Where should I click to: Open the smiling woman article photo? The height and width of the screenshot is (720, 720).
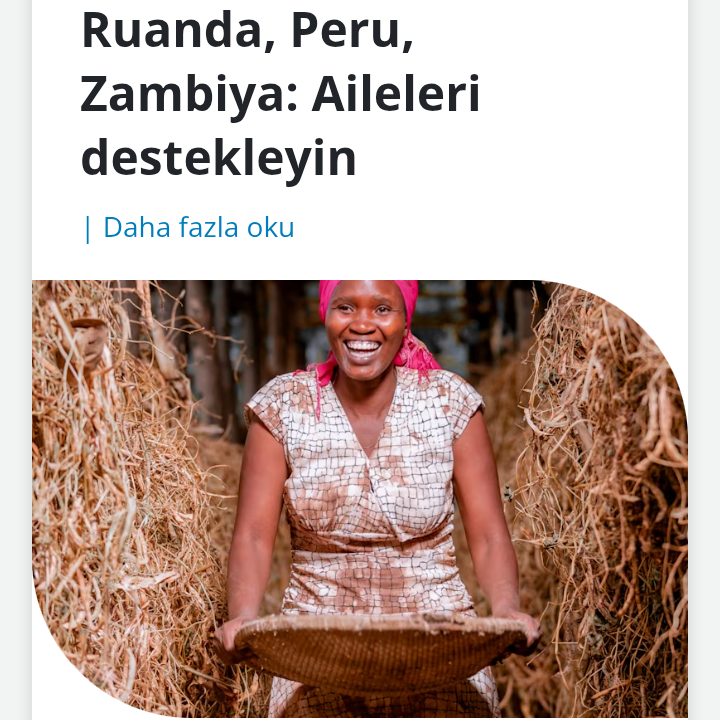(360, 500)
